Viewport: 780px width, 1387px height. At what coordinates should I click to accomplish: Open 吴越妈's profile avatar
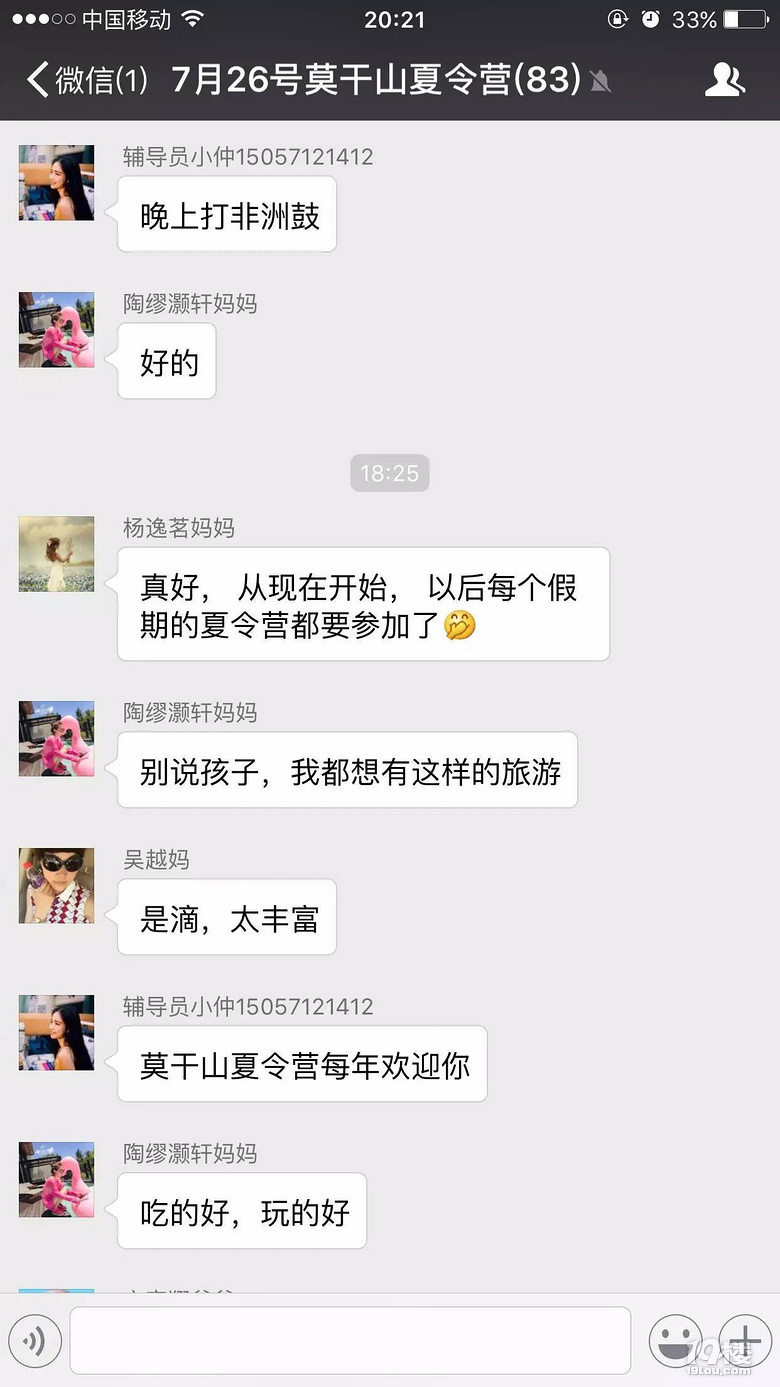57,886
